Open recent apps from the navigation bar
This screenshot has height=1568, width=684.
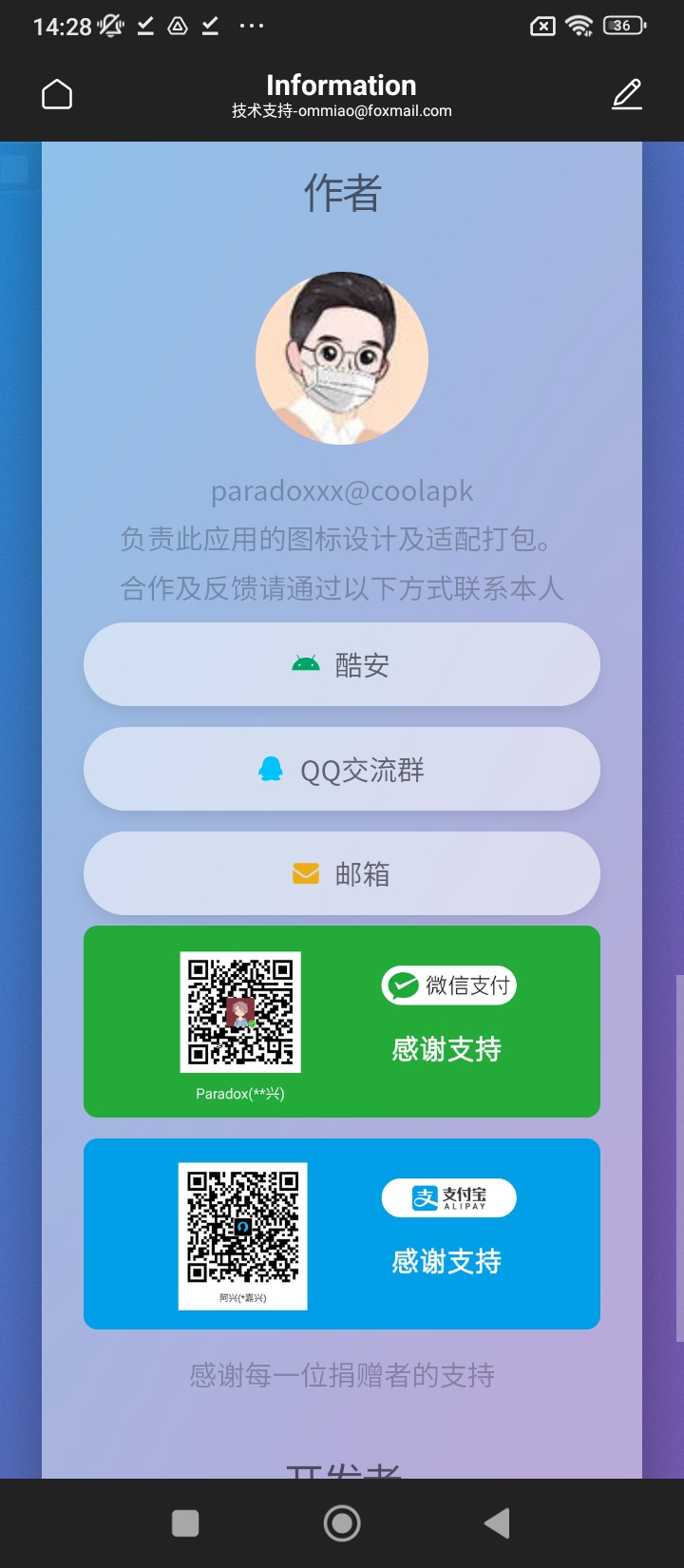click(185, 1523)
